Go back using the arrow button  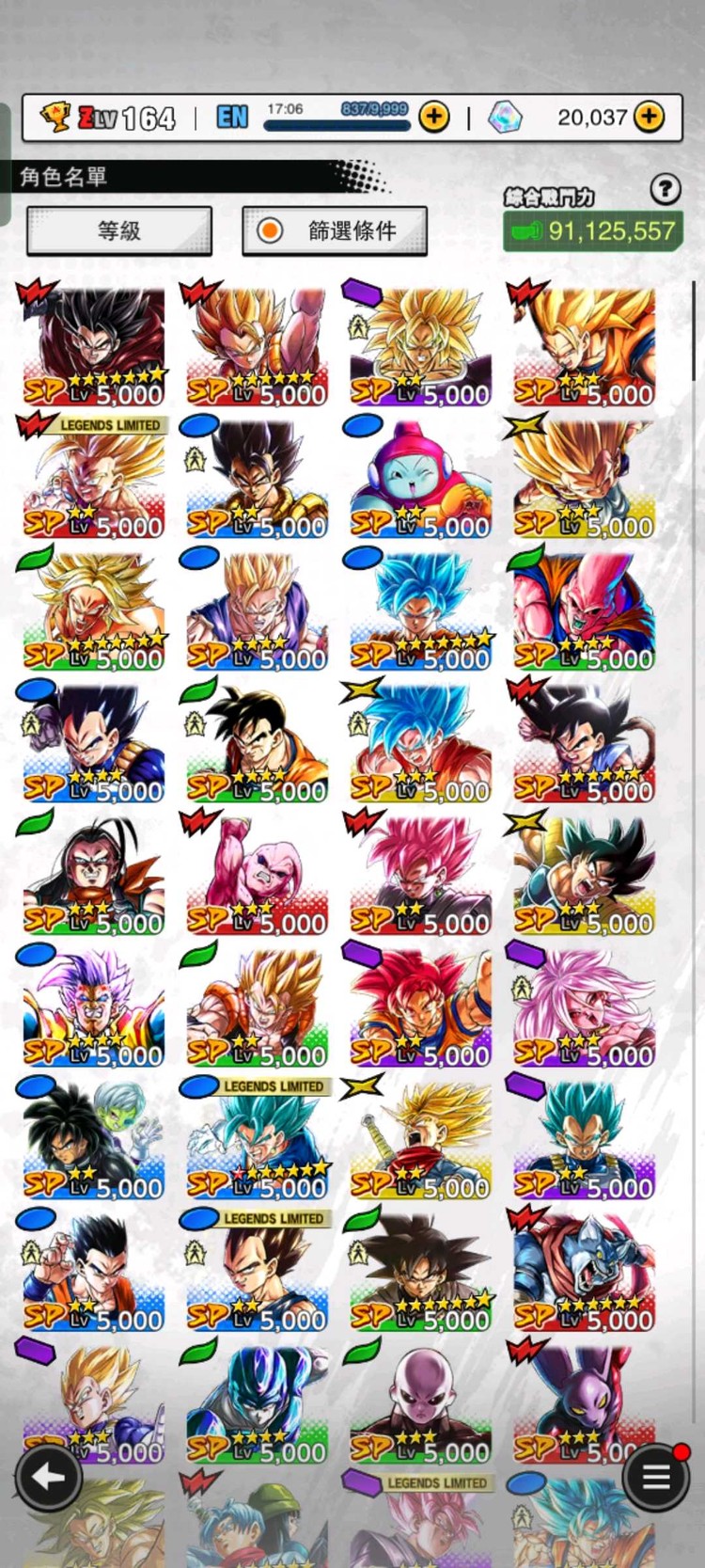coord(48,1477)
